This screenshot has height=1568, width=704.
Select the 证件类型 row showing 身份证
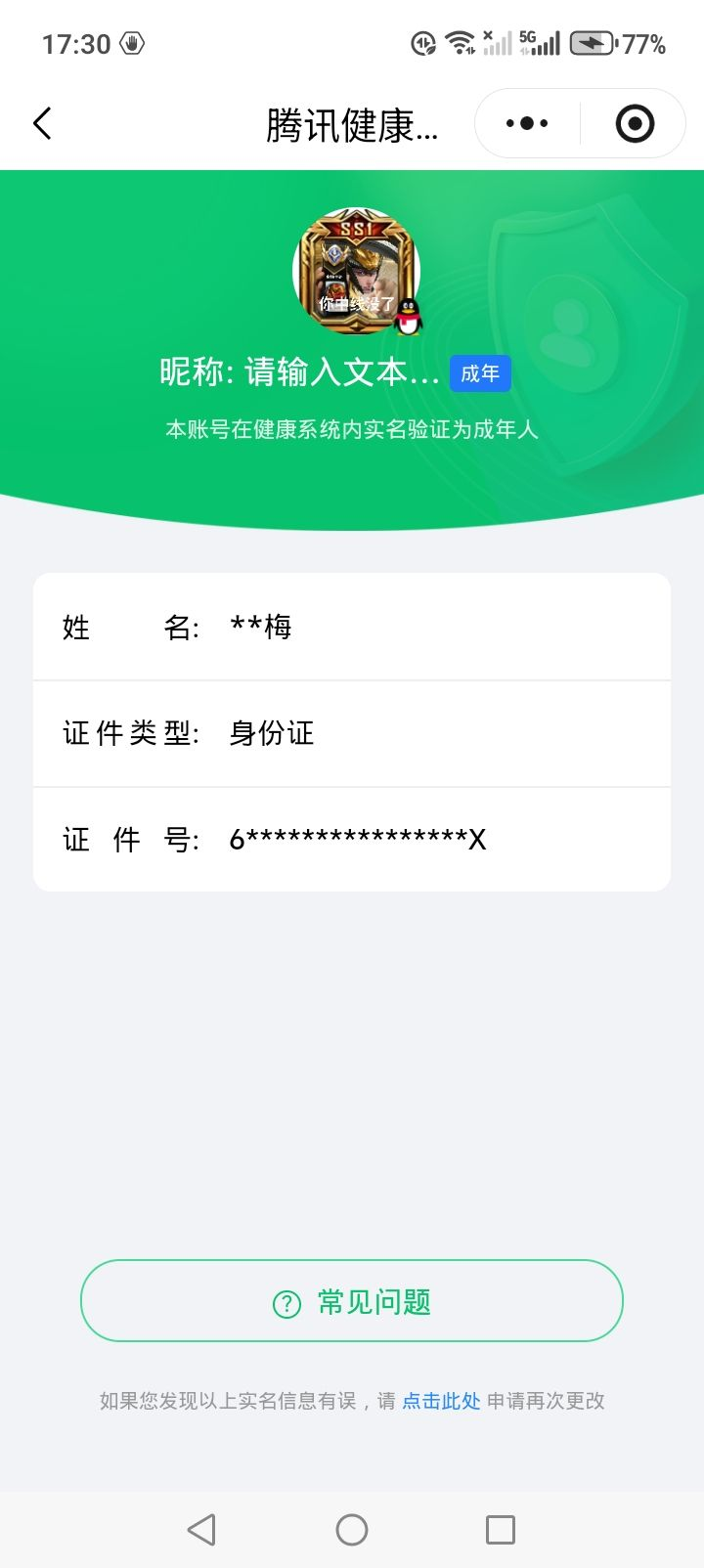pyautogui.click(x=352, y=733)
